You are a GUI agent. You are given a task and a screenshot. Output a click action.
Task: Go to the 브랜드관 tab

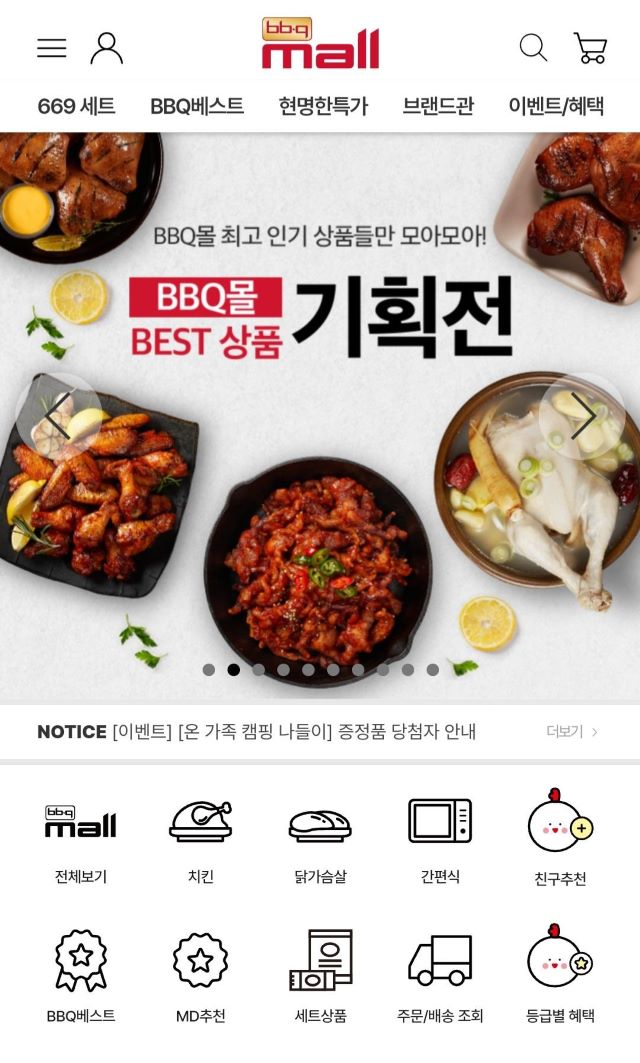click(x=438, y=106)
